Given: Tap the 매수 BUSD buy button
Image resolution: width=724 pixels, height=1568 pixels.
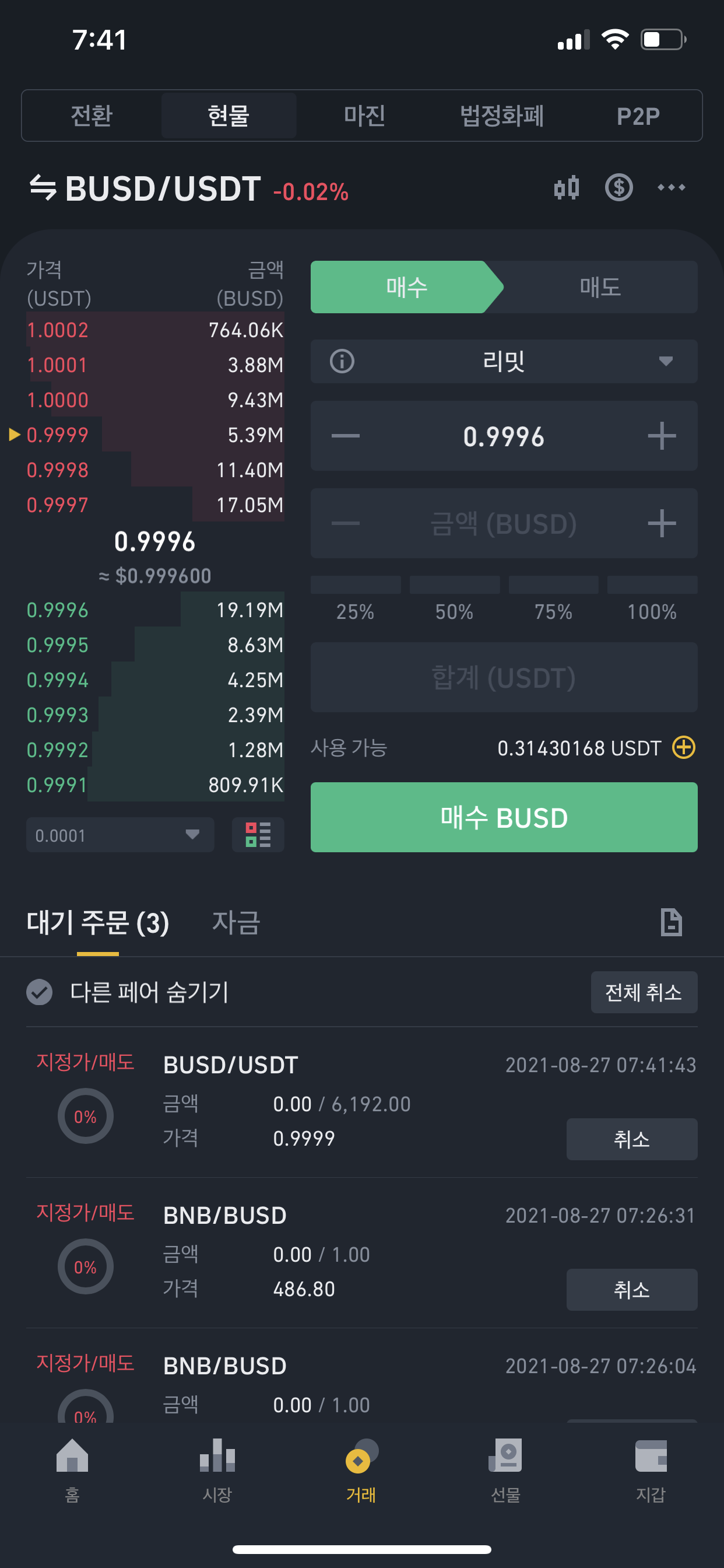Looking at the screenshot, I should point(504,817).
